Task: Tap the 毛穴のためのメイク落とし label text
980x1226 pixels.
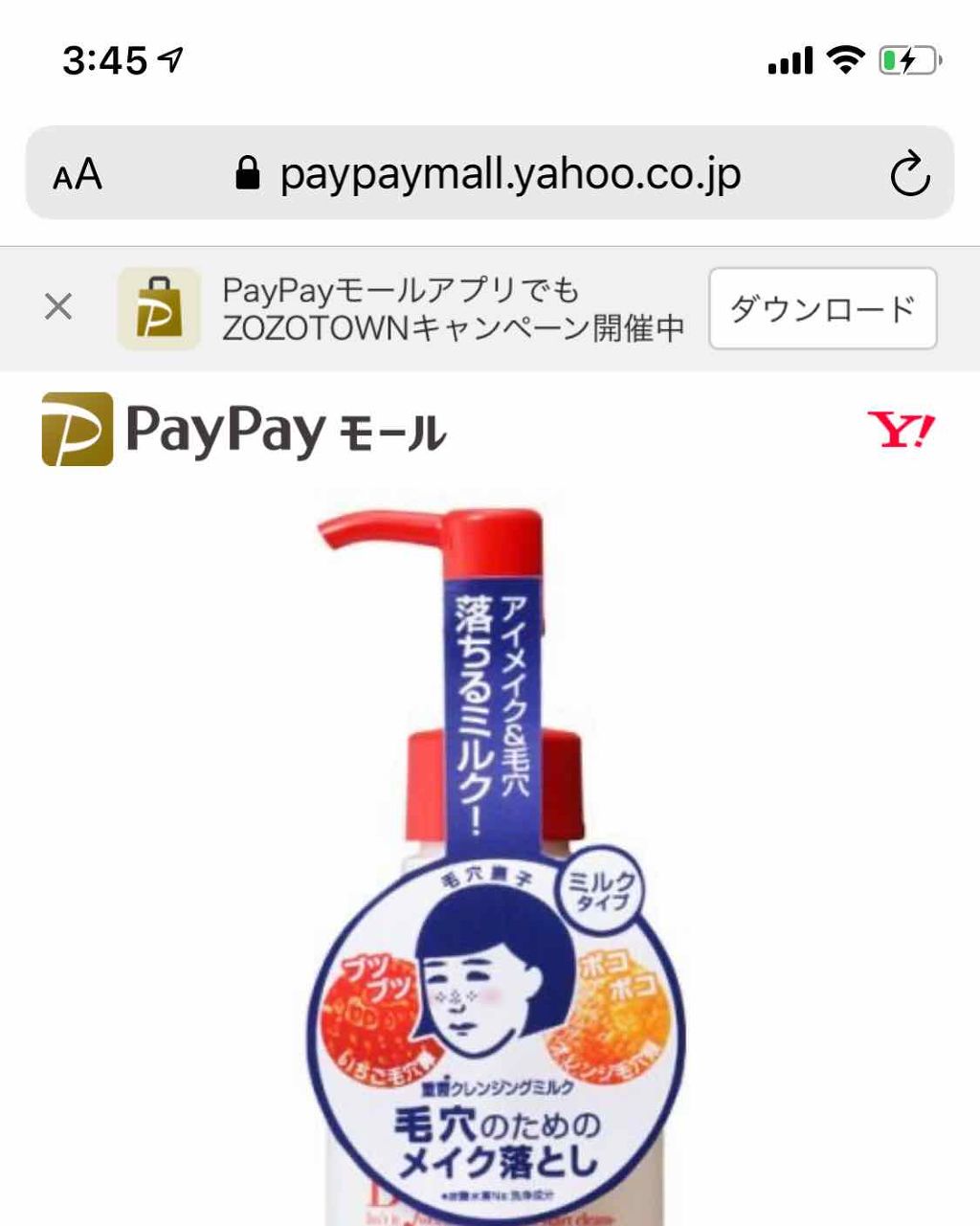Action: 498,1144
